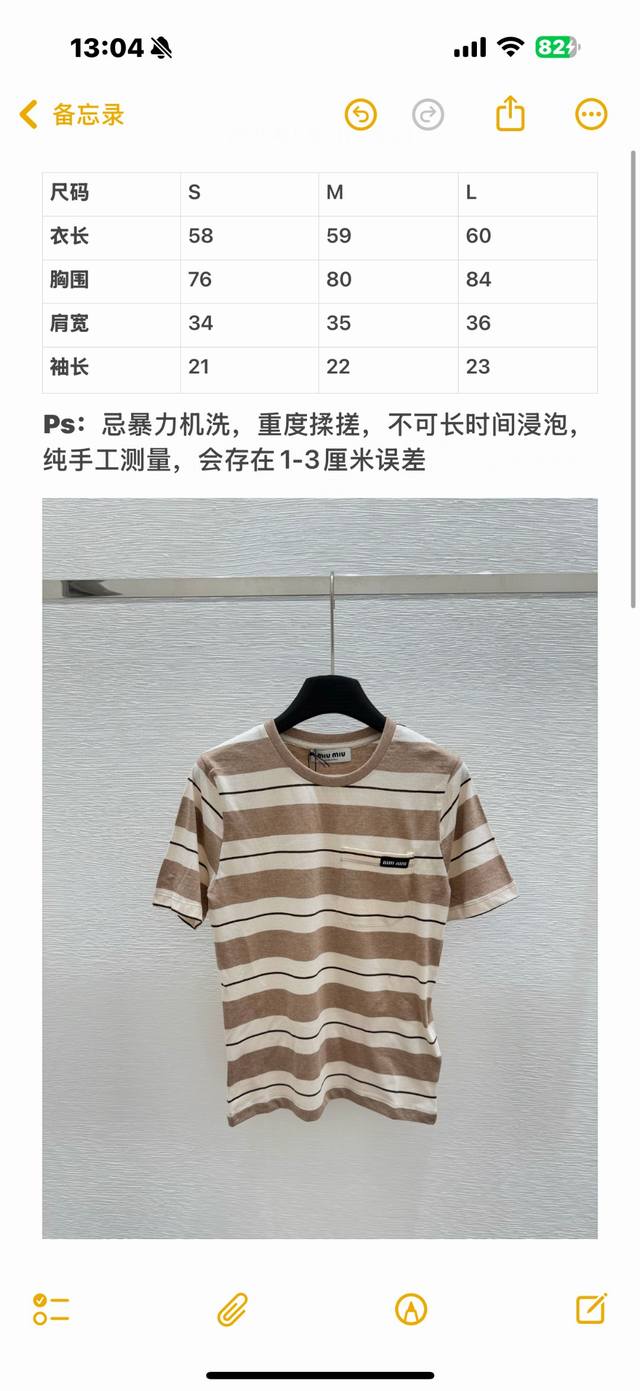The height and width of the screenshot is (1391, 640).
Task: Open the striped T-shirt photo
Action: [x=320, y=868]
